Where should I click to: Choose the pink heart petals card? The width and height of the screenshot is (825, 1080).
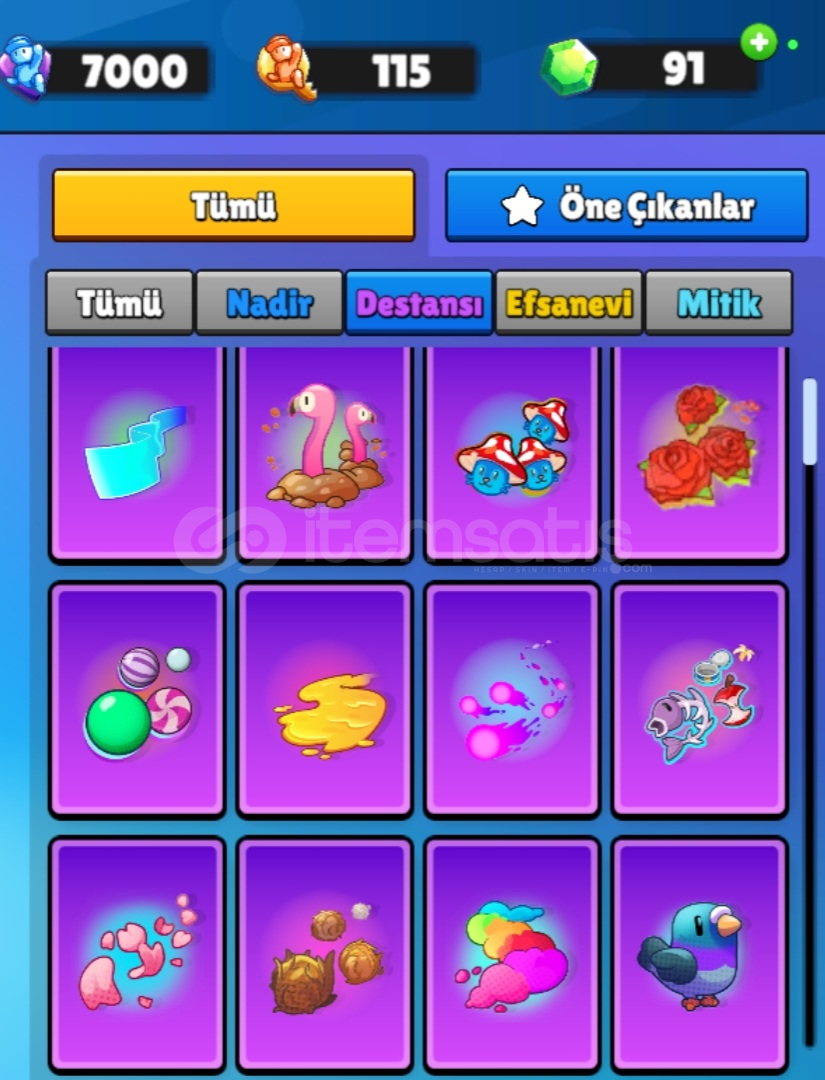tap(137, 955)
